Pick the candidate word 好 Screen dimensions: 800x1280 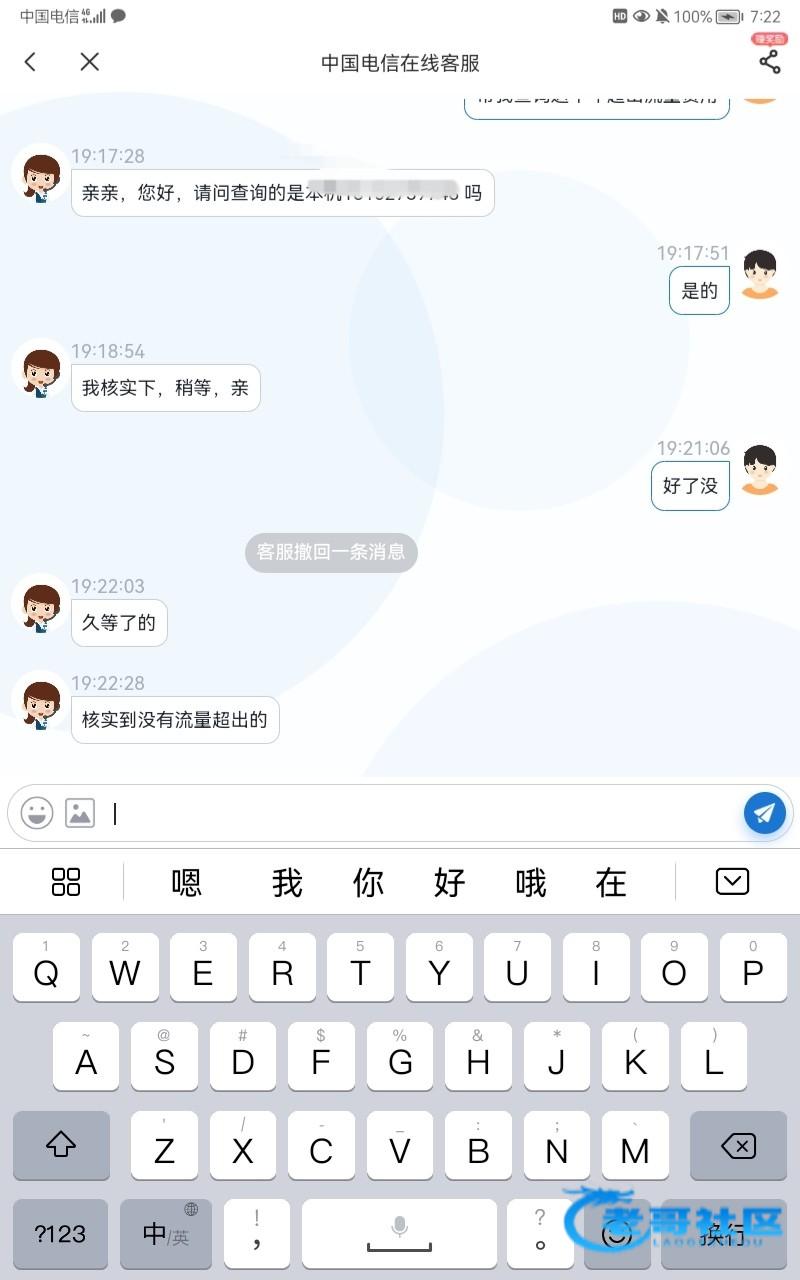pos(449,882)
